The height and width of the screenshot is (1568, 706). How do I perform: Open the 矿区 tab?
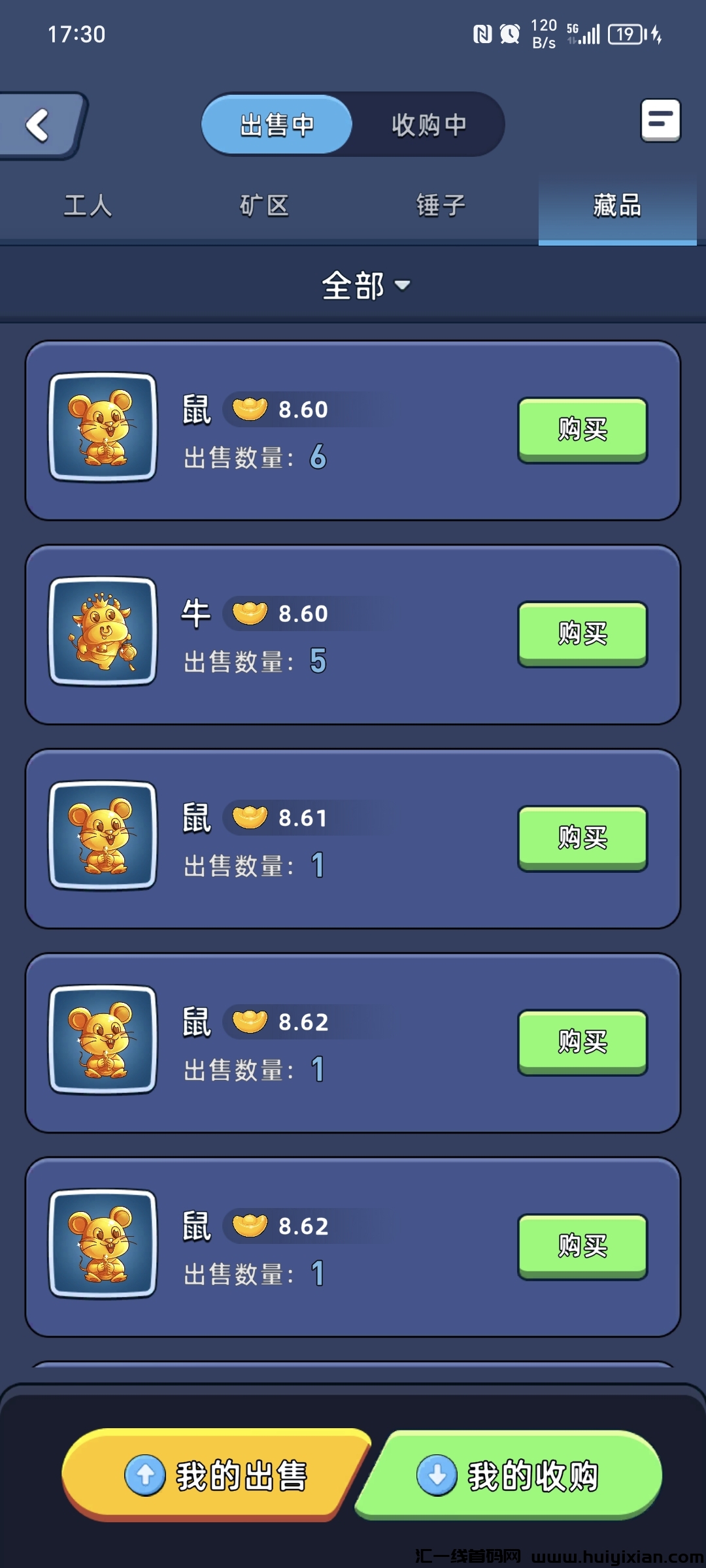click(264, 205)
